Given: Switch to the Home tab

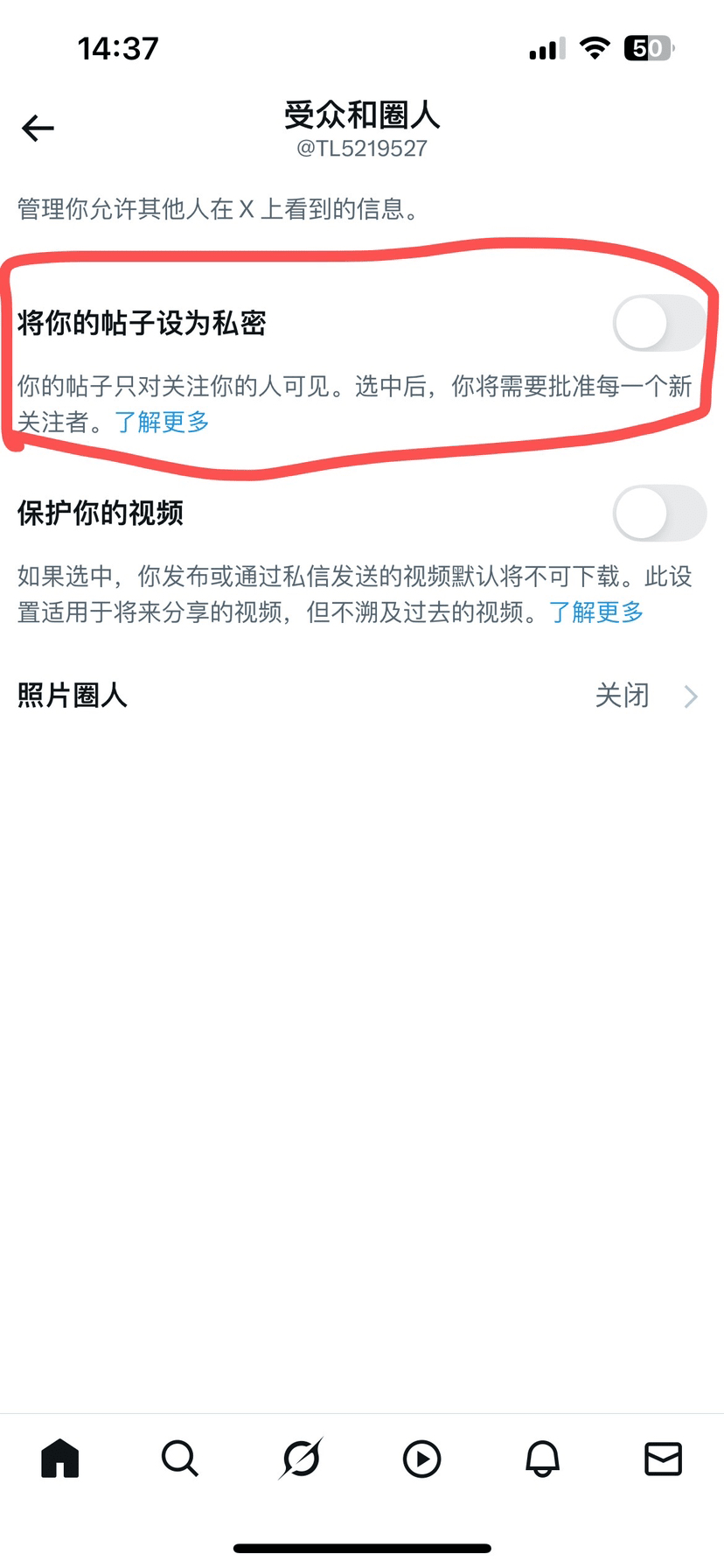Looking at the screenshot, I should (x=60, y=1459).
